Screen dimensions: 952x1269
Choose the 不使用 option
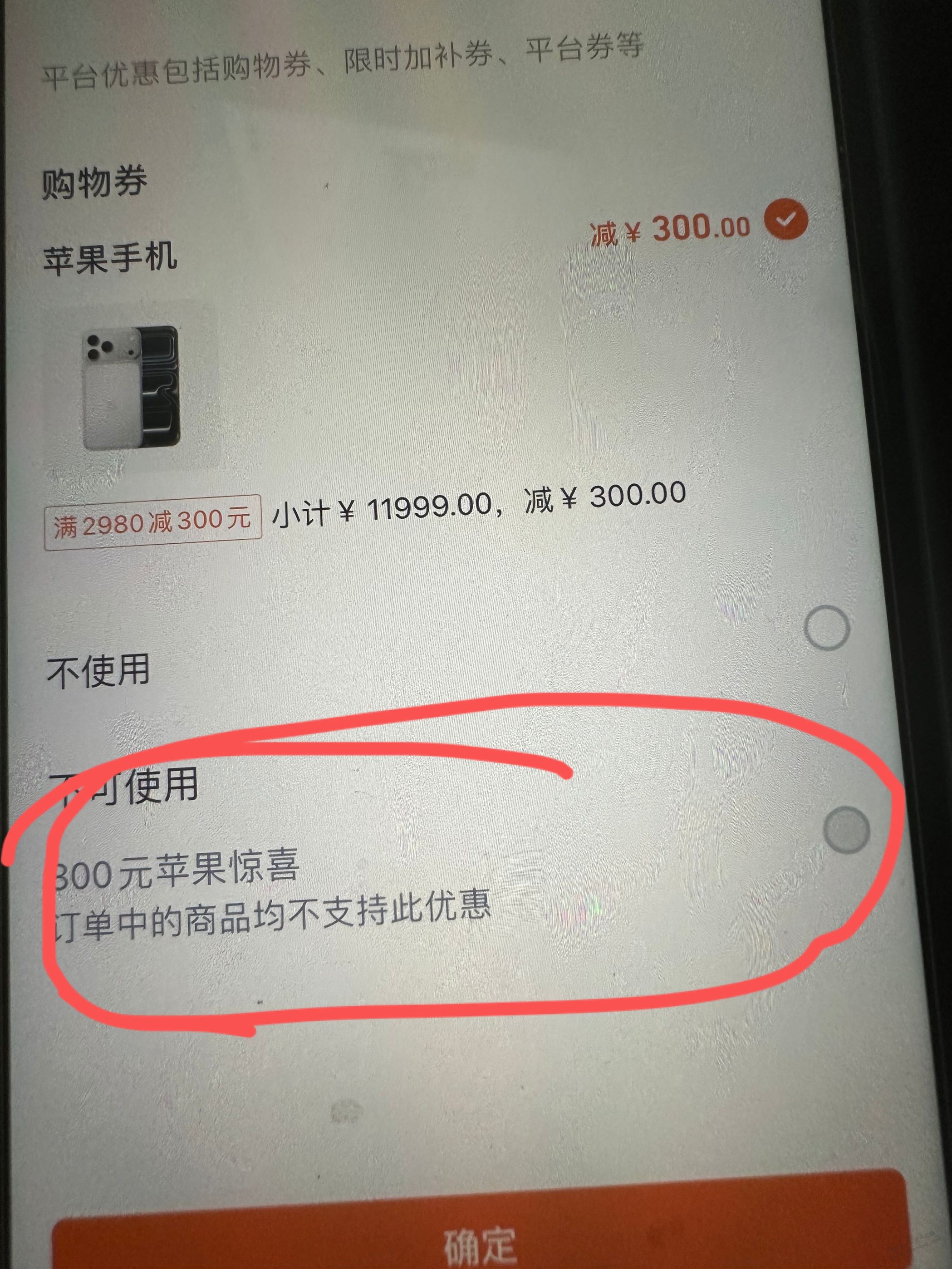point(826,628)
